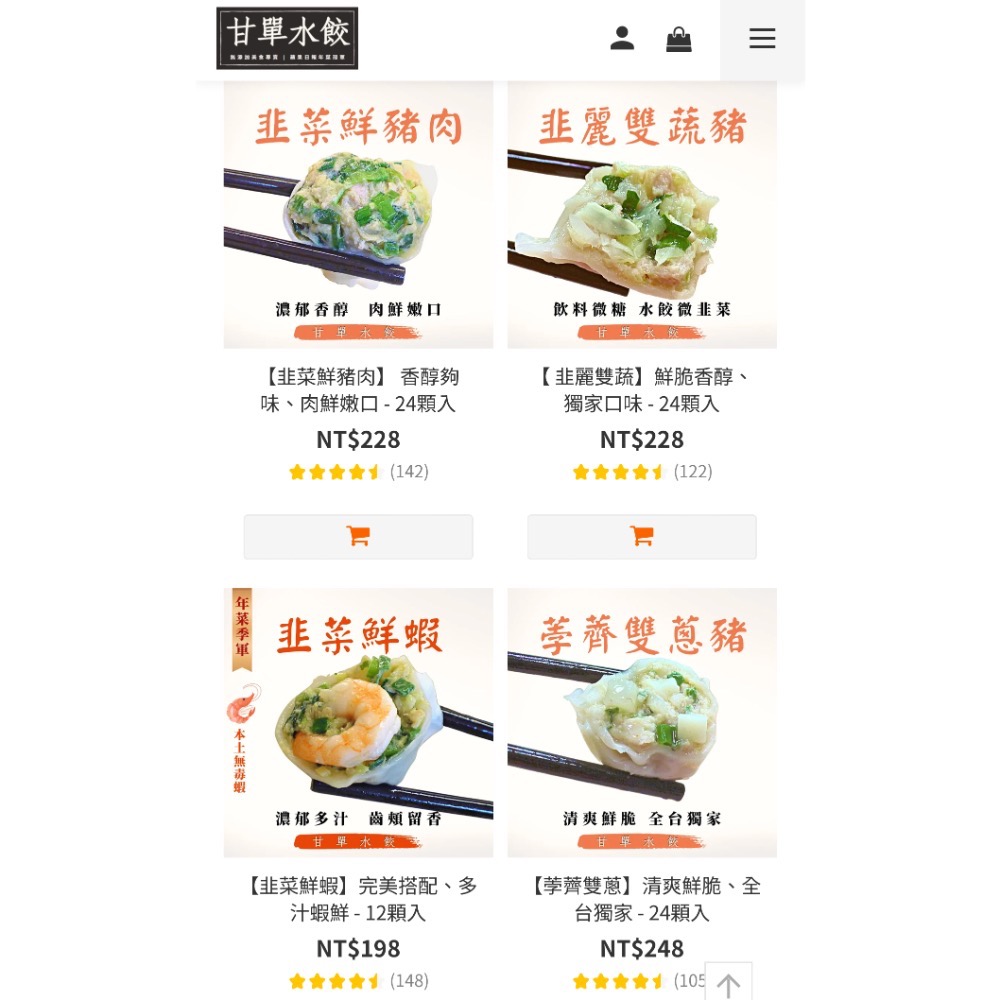The image size is (1000, 1000).
Task: Go to 甘單水餃 home via logo
Action: point(287,38)
